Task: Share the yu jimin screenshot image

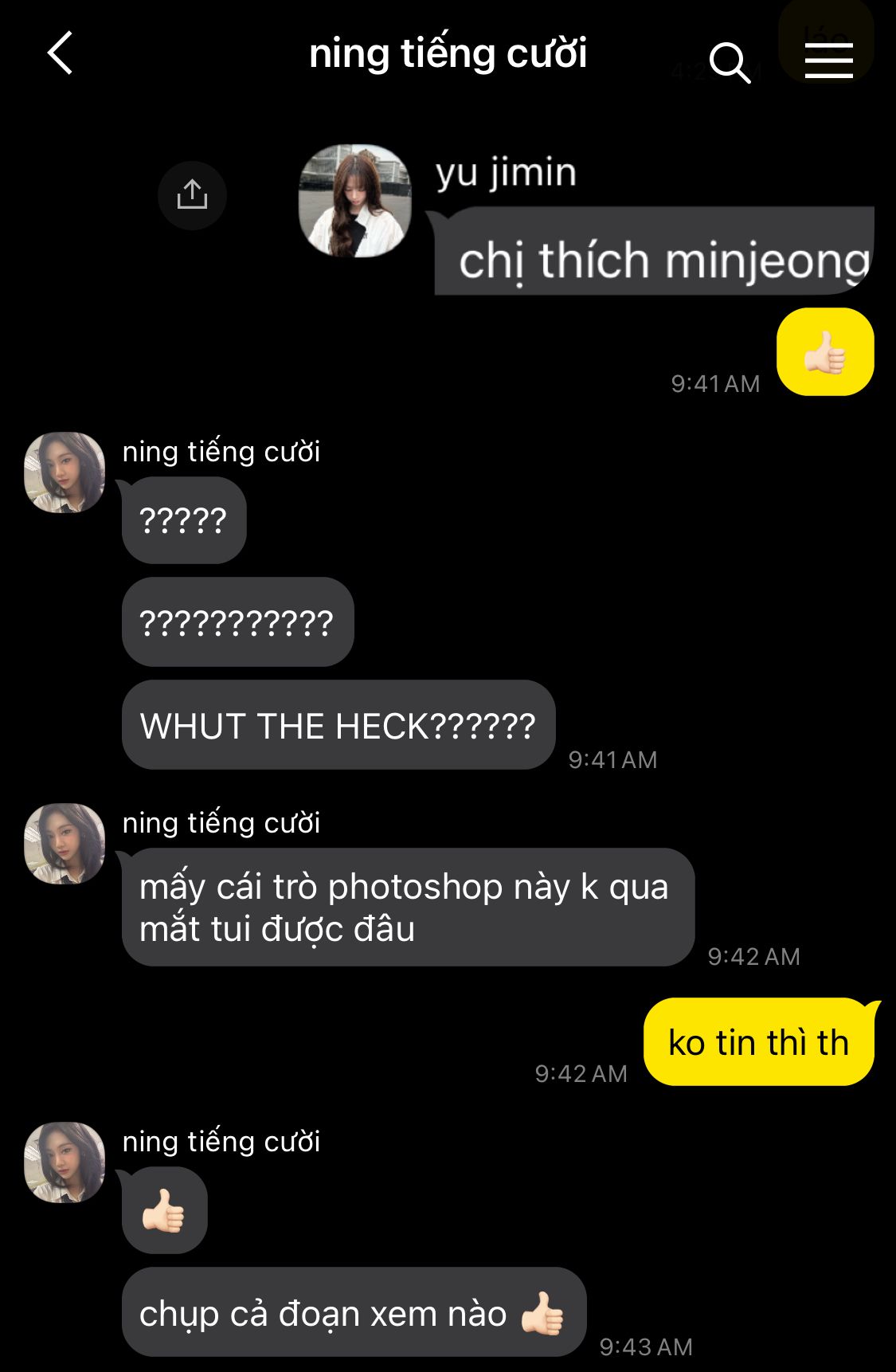Action: 192,195
